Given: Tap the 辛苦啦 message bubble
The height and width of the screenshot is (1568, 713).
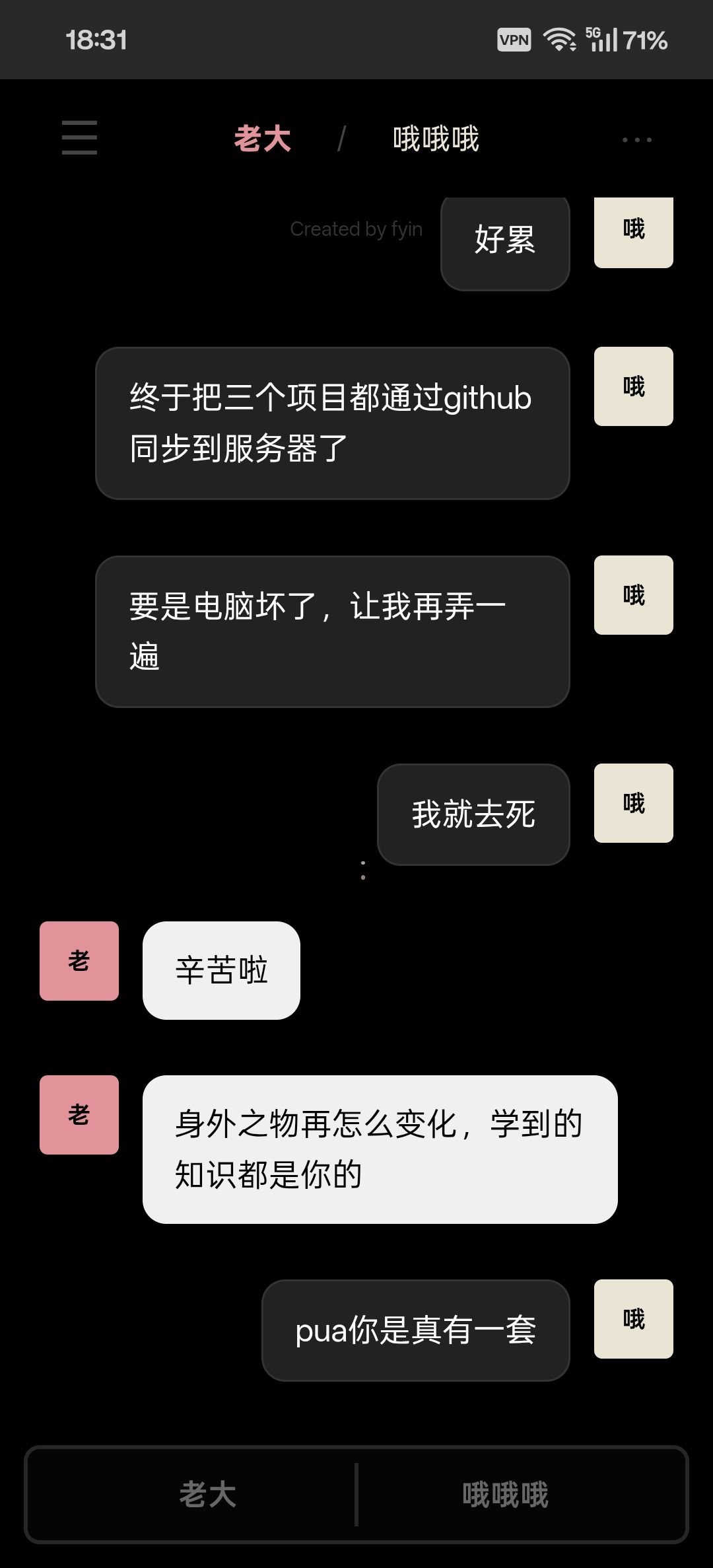Looking at the screenshot, I should (x=221, y=970).
